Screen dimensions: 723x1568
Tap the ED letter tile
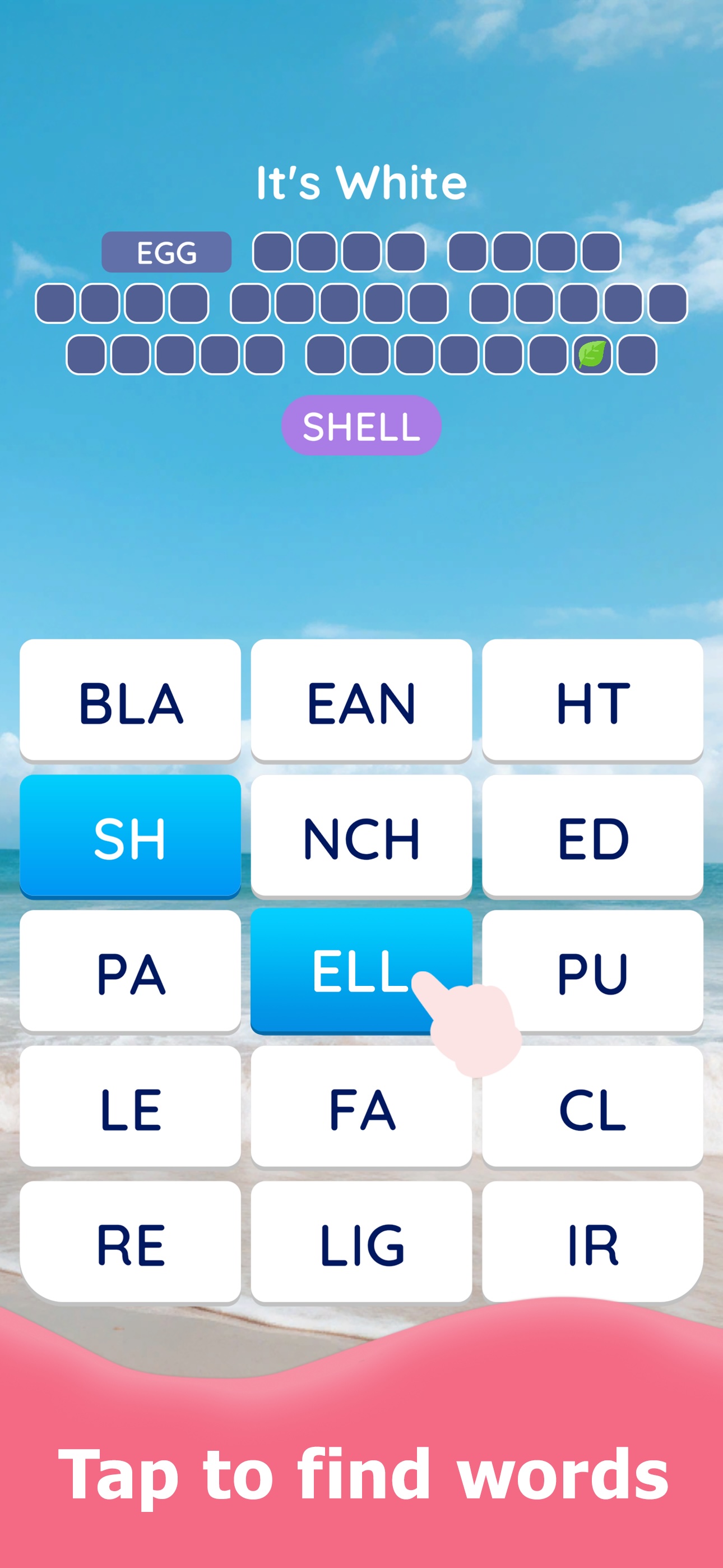(592, 836)
